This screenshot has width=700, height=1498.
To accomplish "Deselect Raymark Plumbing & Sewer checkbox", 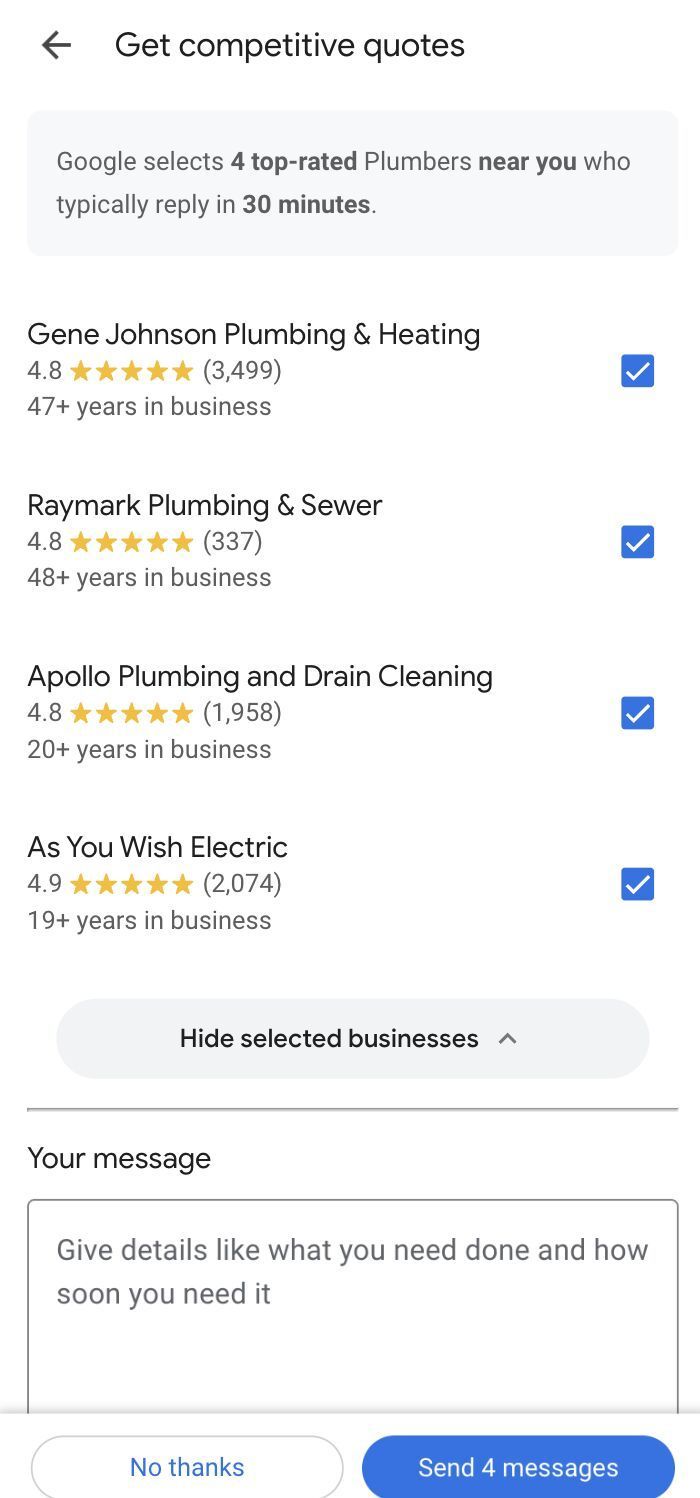I will click(637, 542).
